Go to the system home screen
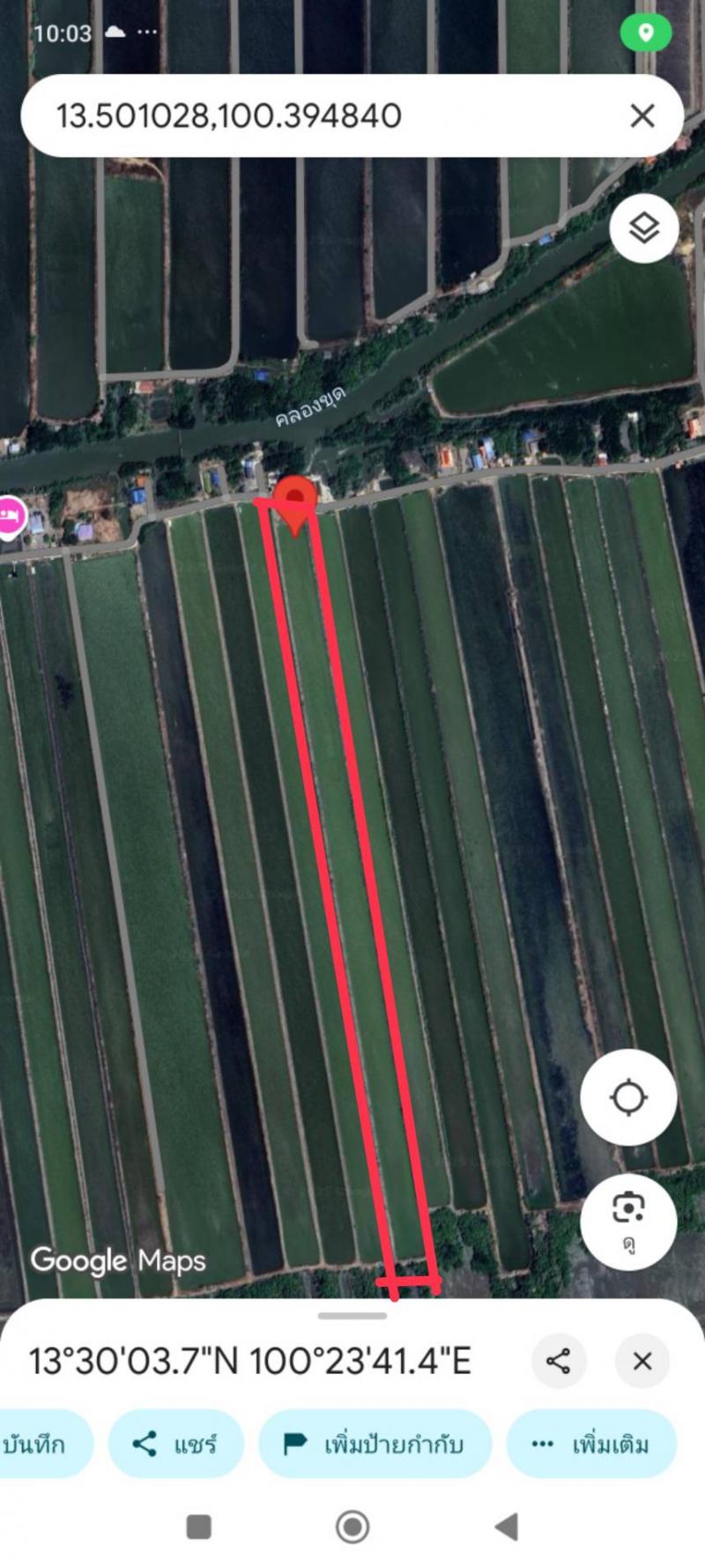Viewport: 705px width, 1568px height. (352, 1527)
